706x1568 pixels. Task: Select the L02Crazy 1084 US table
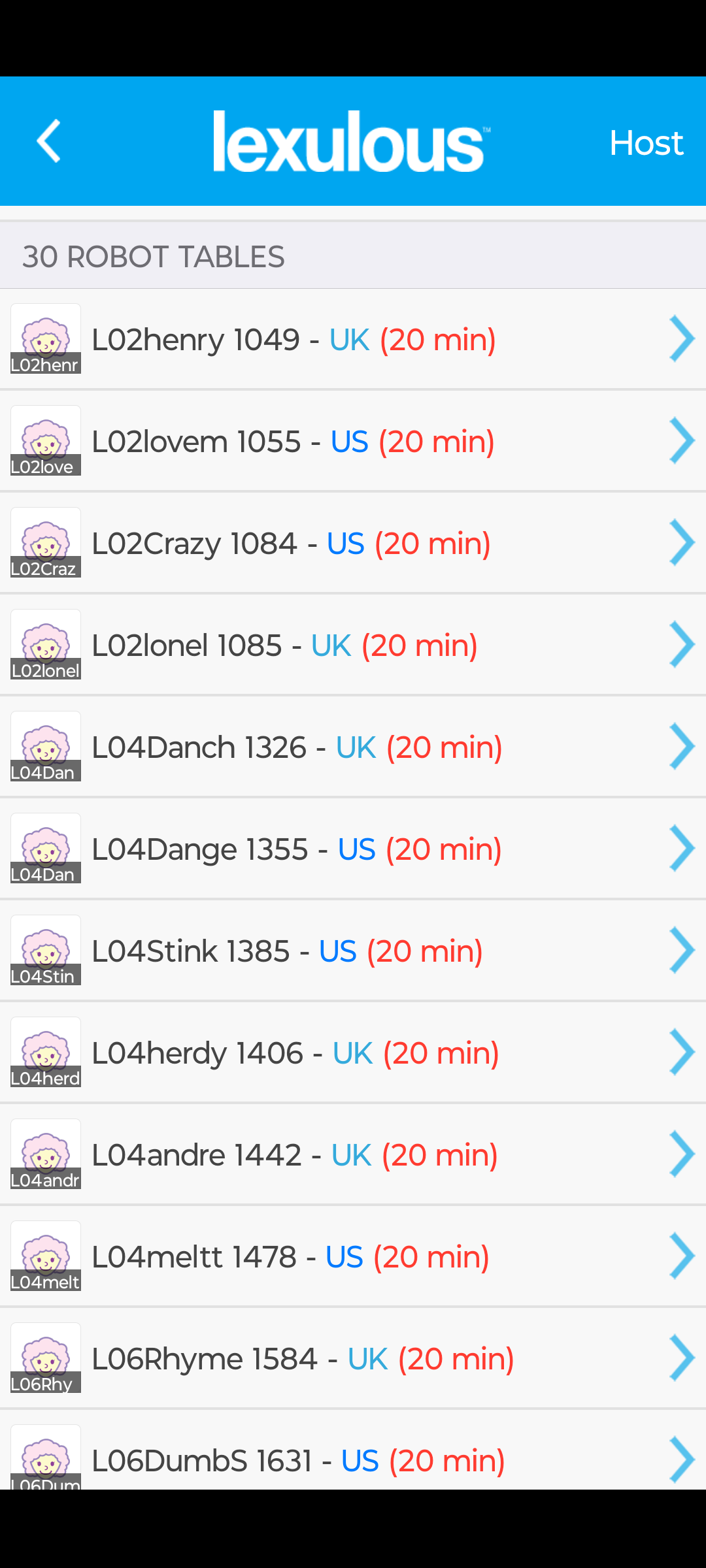tap(353, 543)
